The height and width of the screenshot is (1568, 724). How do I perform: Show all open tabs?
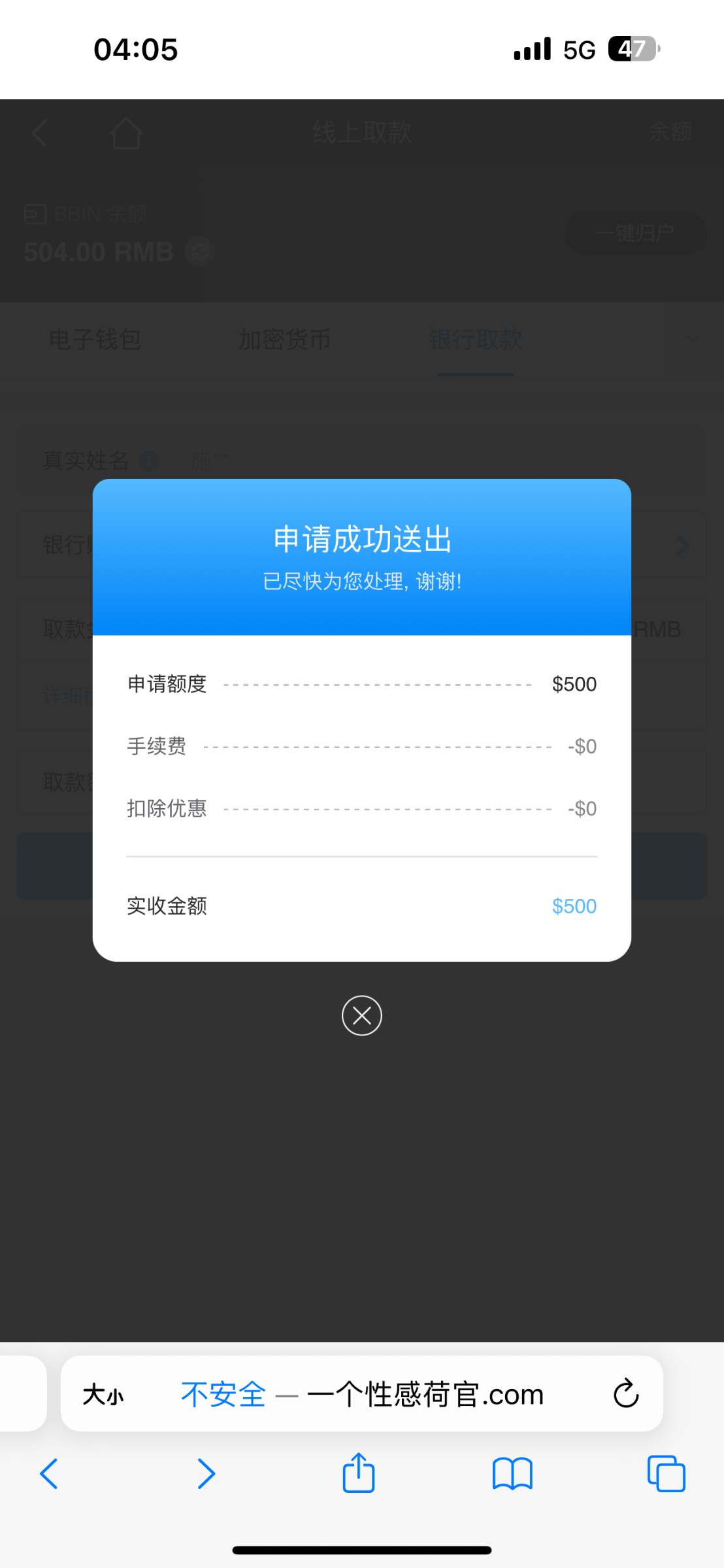pos(666,1474)
